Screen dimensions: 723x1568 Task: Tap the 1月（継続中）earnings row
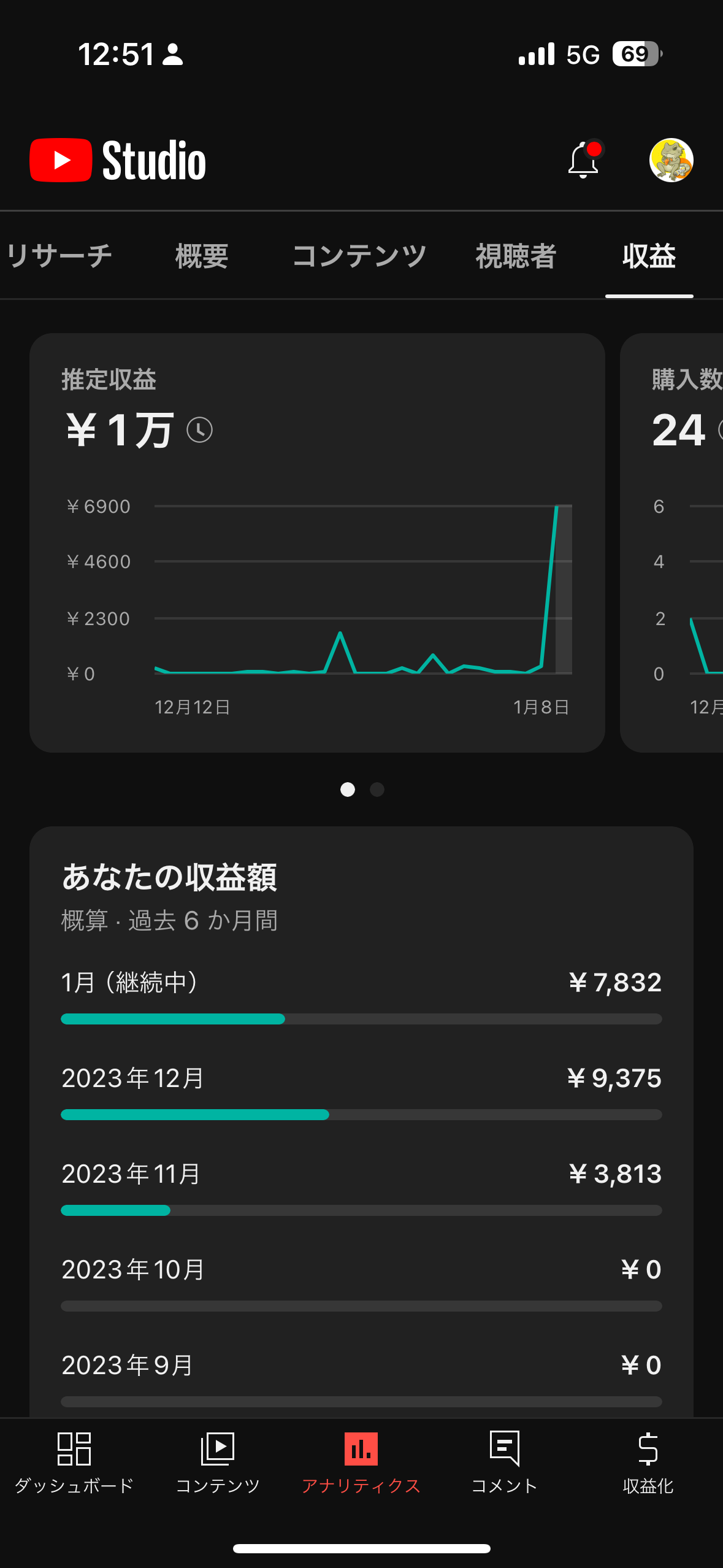point(361,982)
